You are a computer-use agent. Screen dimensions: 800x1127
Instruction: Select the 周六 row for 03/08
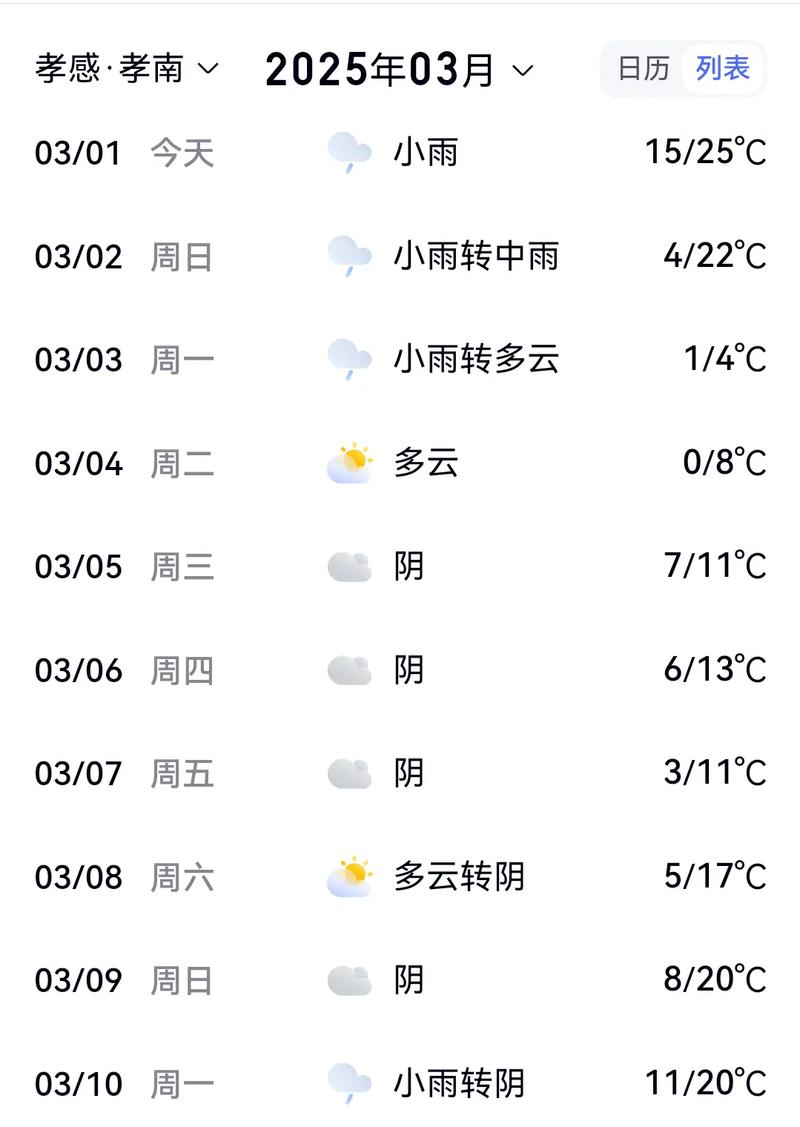pyautogui.click(x=183, y=875)
